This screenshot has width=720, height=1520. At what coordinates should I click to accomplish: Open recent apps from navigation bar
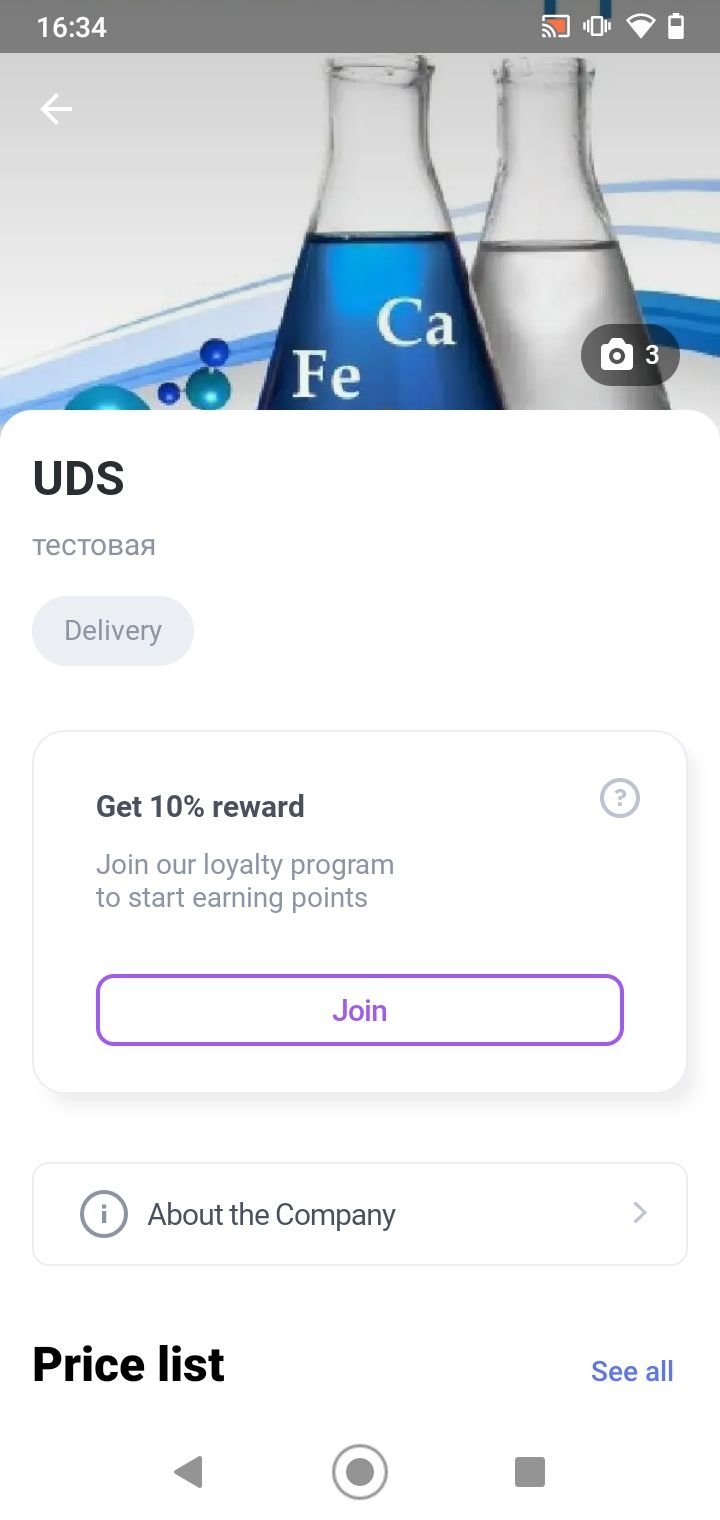click(x=529, y=1472)
